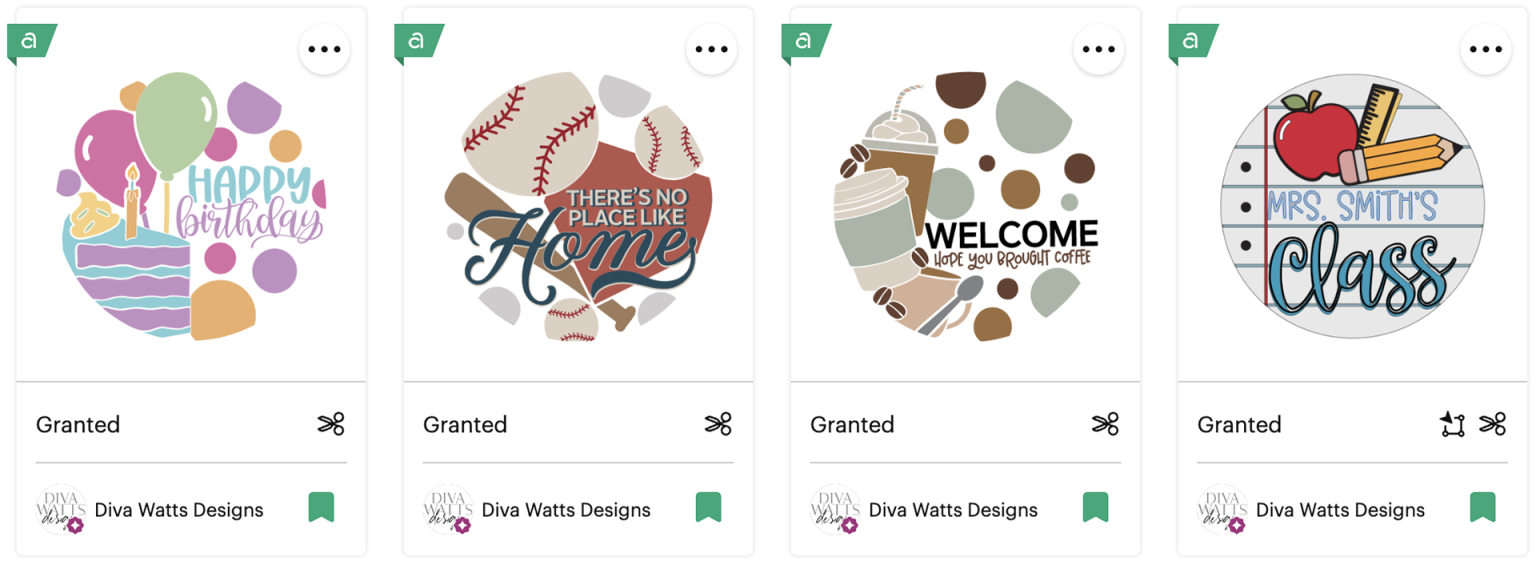Remove bookmark from Happy Birthday design
This screenshot has width=1536, height=565.
321,508
